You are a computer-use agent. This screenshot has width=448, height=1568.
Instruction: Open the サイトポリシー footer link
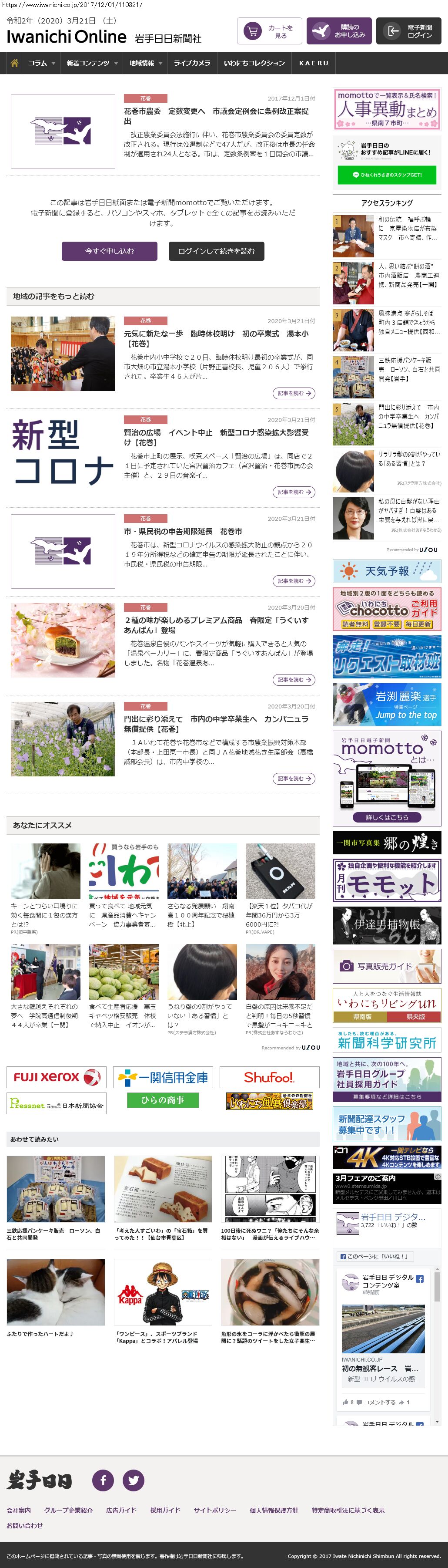(x=214, y=1510)
